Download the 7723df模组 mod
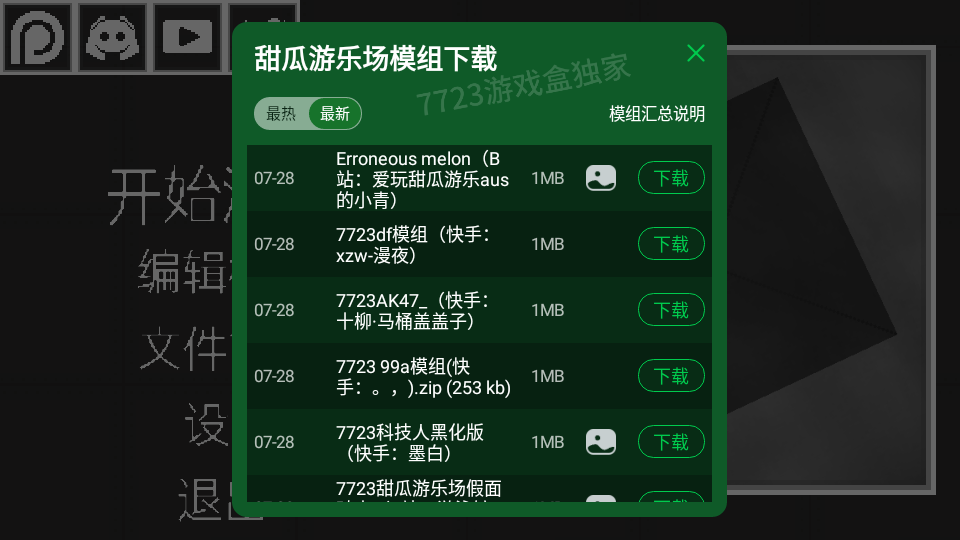Image resolution: width=960 pixels, height=540 pixels. (671, 244)
